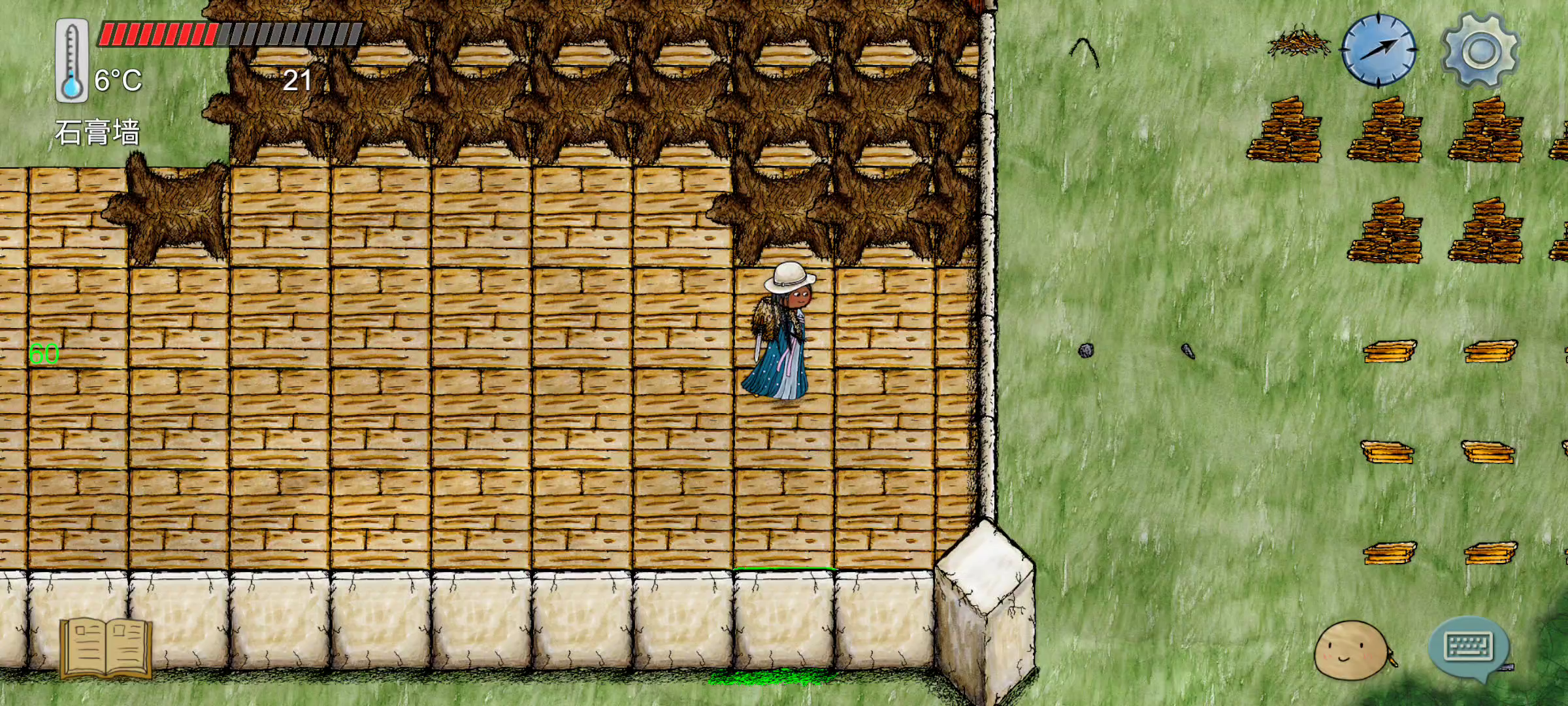Open the settings gear
Image resolution: width=1568 pixels, height=706 pixels.
(1480, 51)
